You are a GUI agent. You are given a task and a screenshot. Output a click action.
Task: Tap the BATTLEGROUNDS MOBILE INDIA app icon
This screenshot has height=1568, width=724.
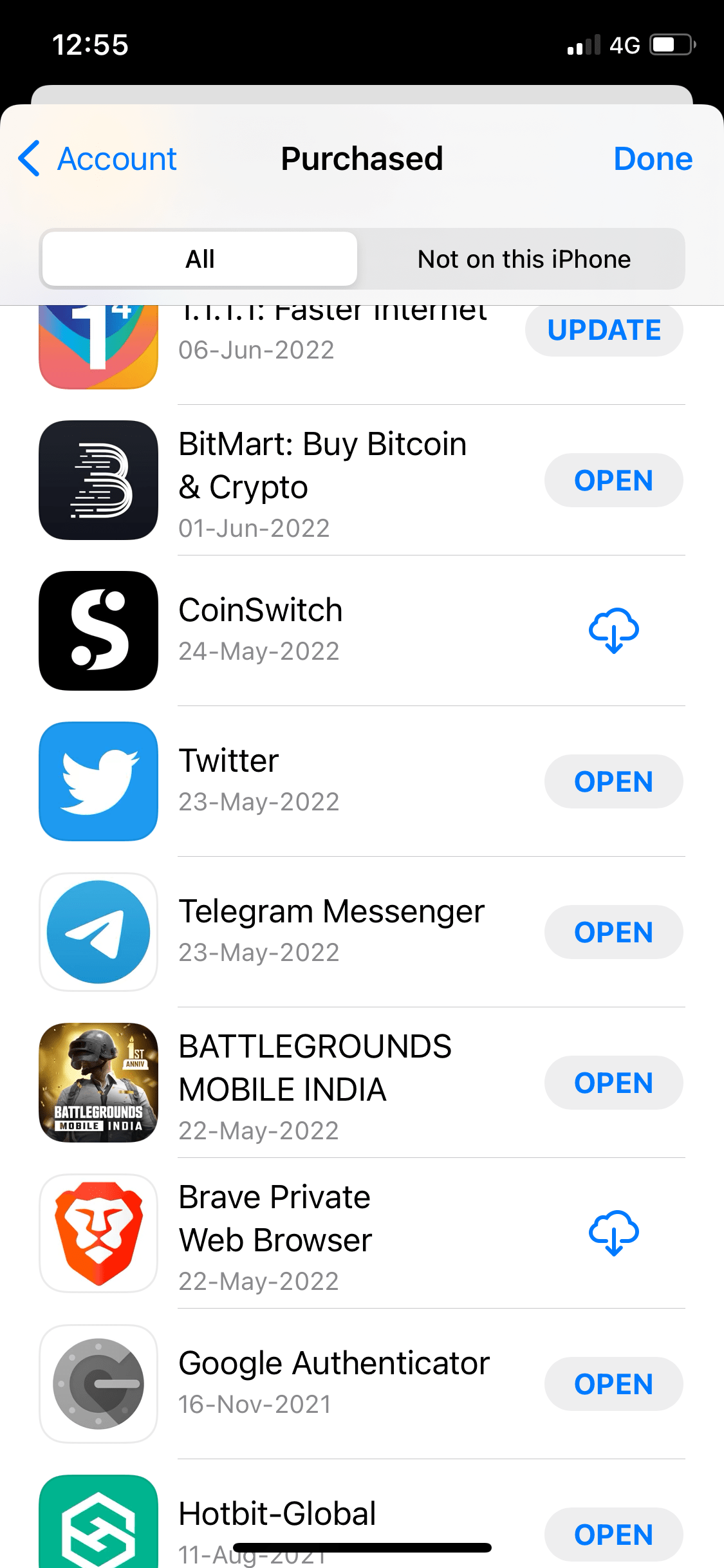coord(98,1083)
